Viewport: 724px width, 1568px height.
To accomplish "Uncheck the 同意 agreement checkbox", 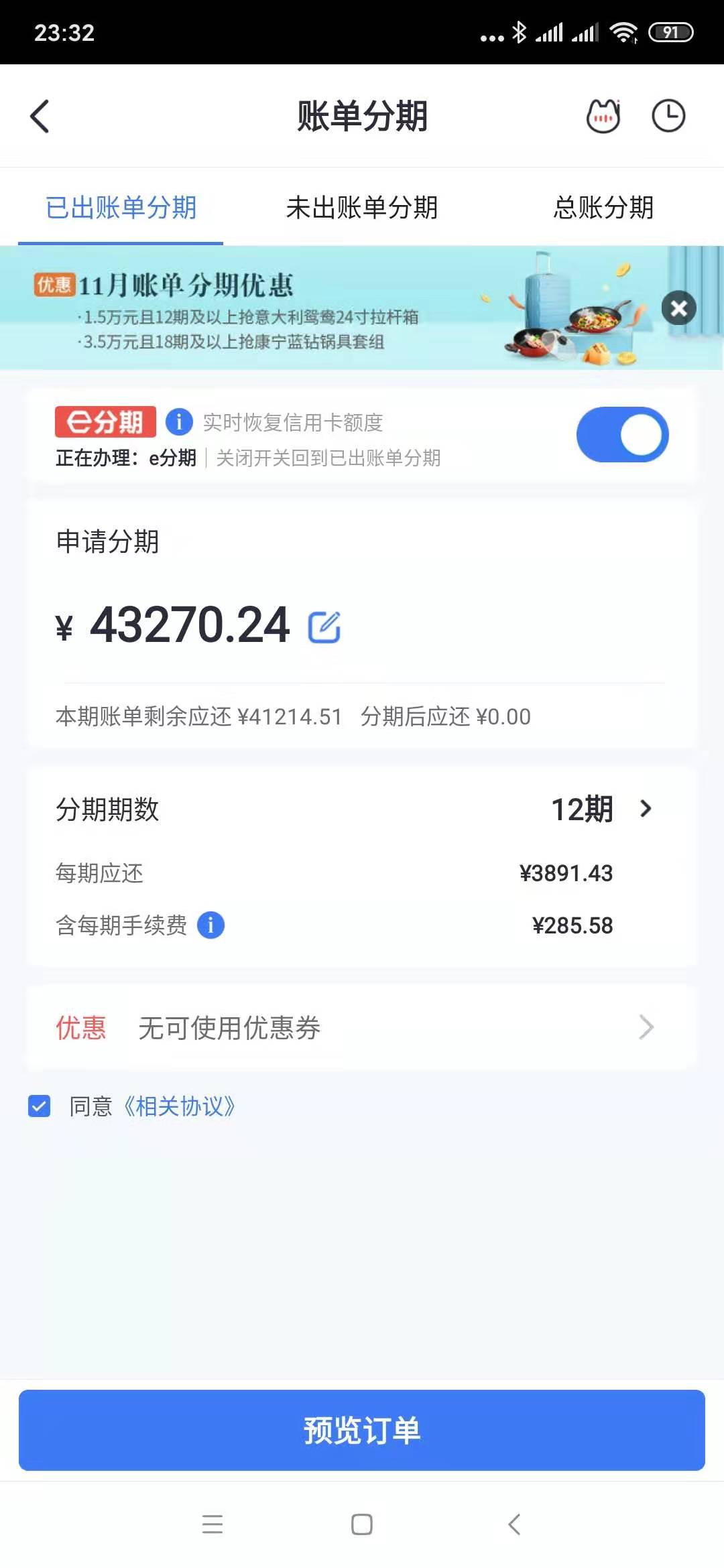I will pos(40,1106).
